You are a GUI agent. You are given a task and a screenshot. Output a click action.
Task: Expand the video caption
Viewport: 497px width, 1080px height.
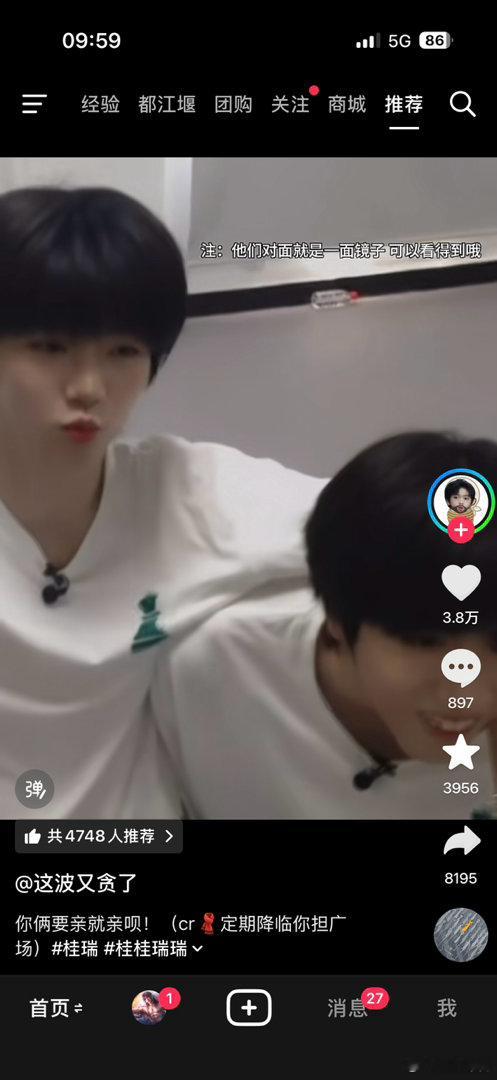pos(197,948)
